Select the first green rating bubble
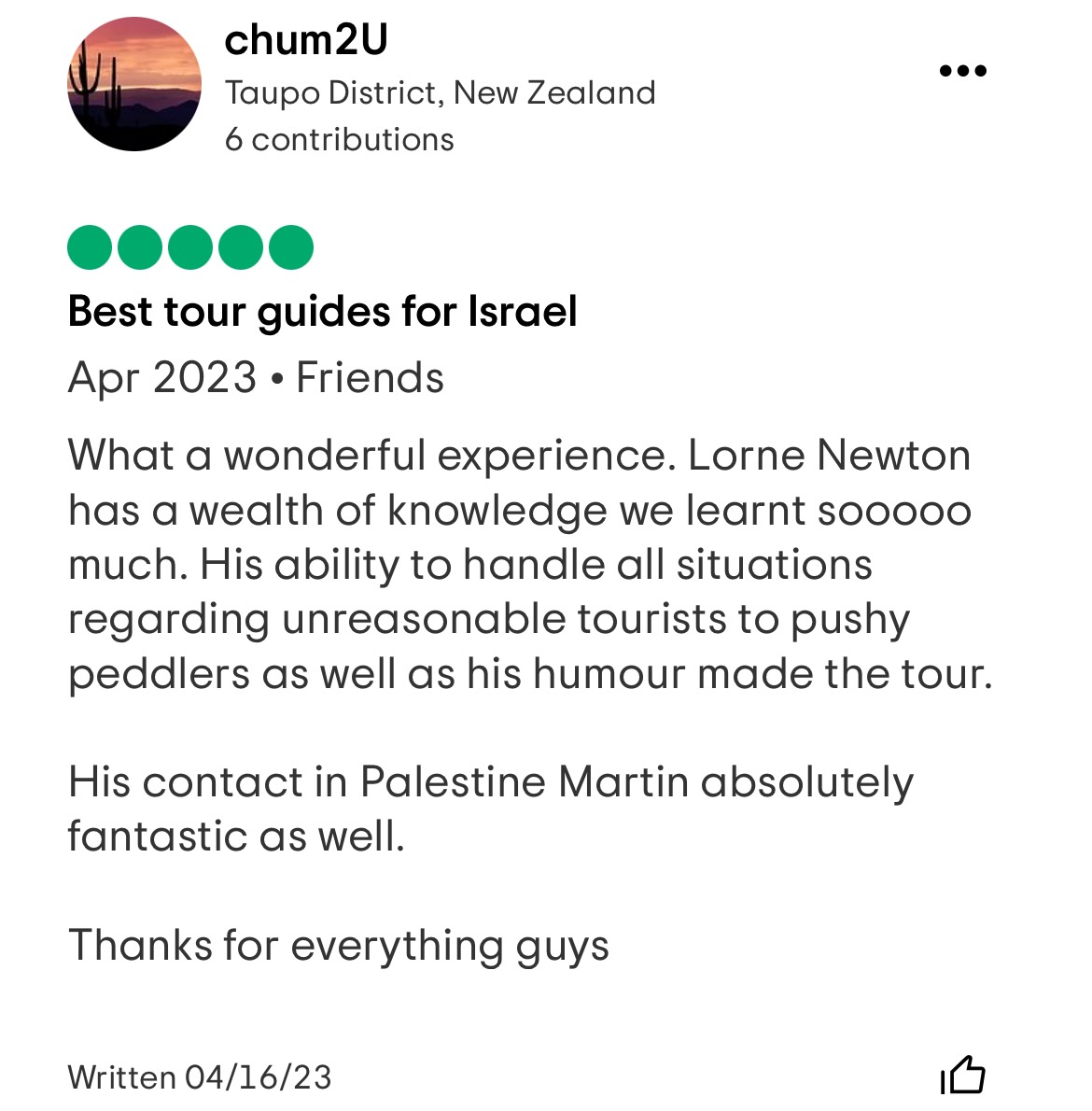 pos(88,246)
